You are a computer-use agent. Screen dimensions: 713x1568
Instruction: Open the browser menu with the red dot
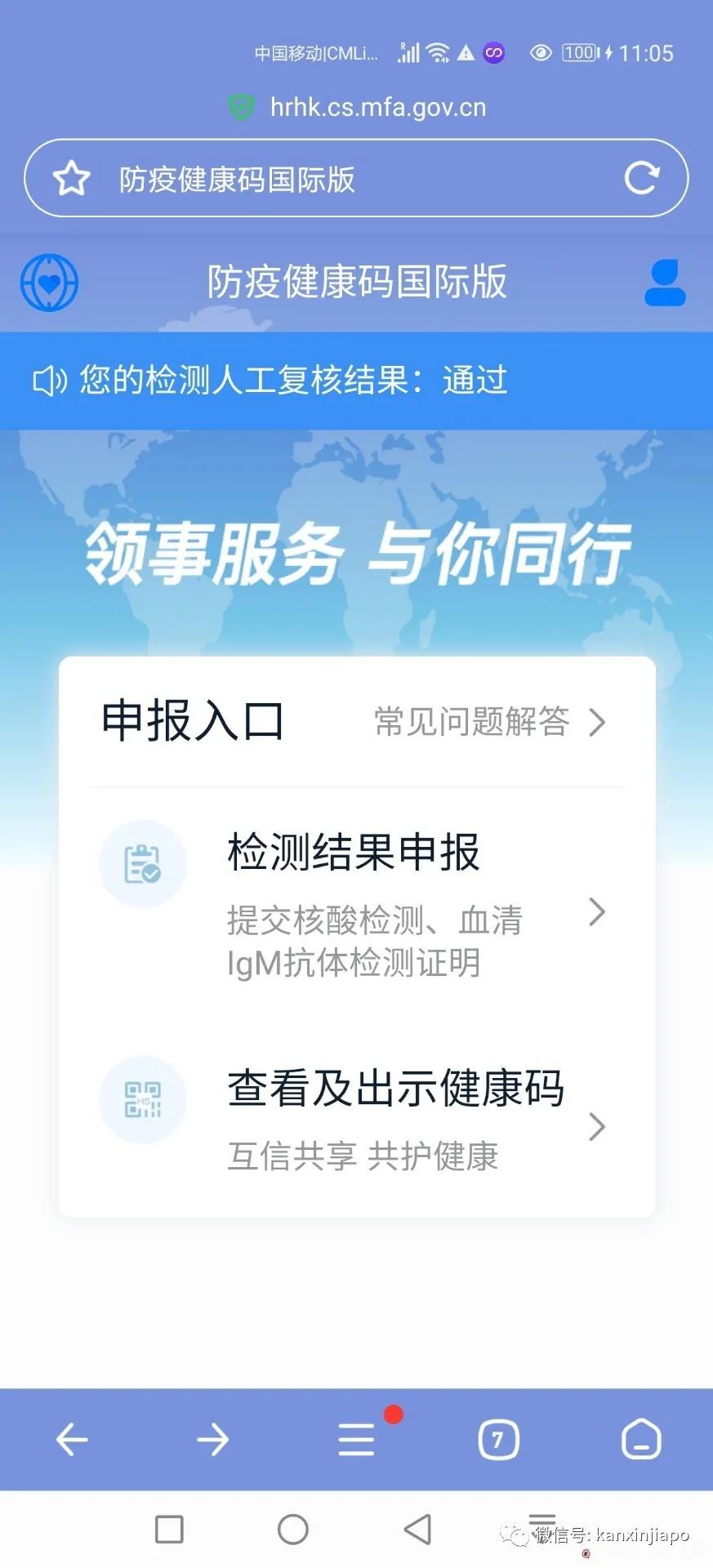pyautogui.click(x=356, y=1440)
